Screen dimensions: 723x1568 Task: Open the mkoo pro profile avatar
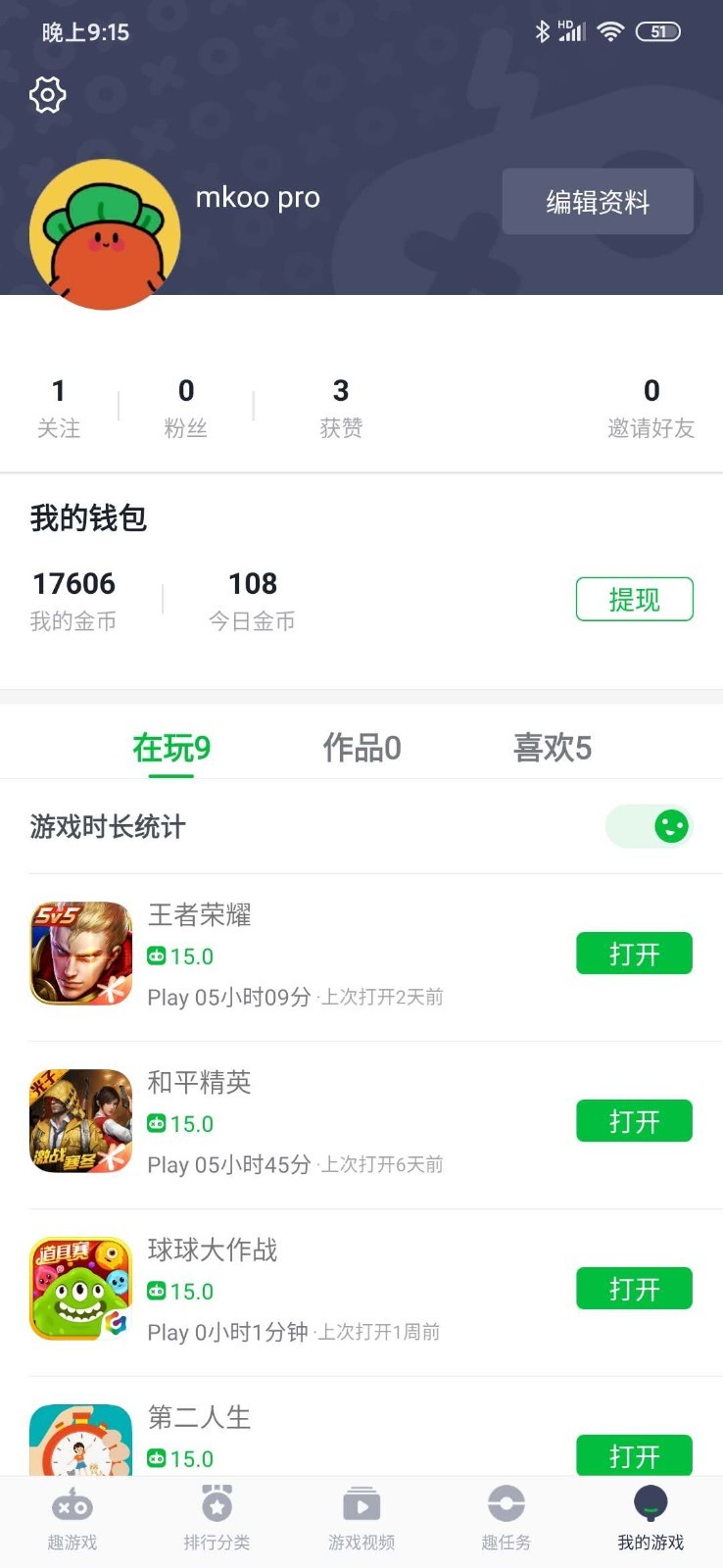pyautogui.click(x=105, y=235)
